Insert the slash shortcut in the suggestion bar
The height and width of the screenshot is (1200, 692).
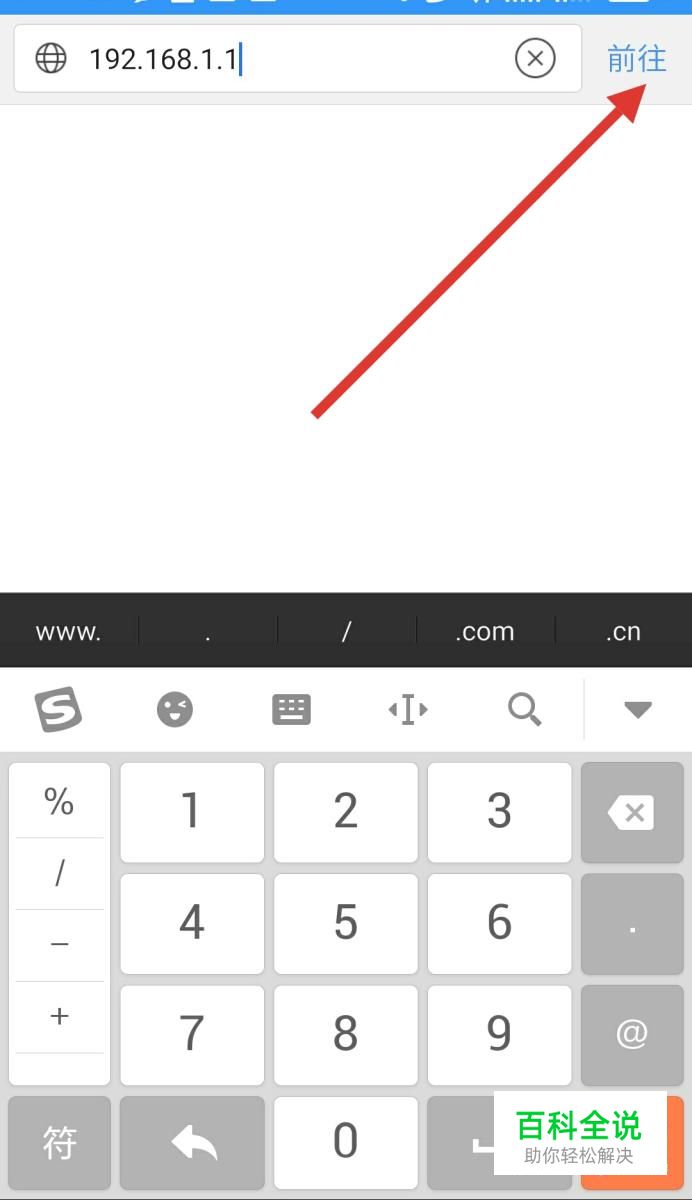[x=346, y=631]
